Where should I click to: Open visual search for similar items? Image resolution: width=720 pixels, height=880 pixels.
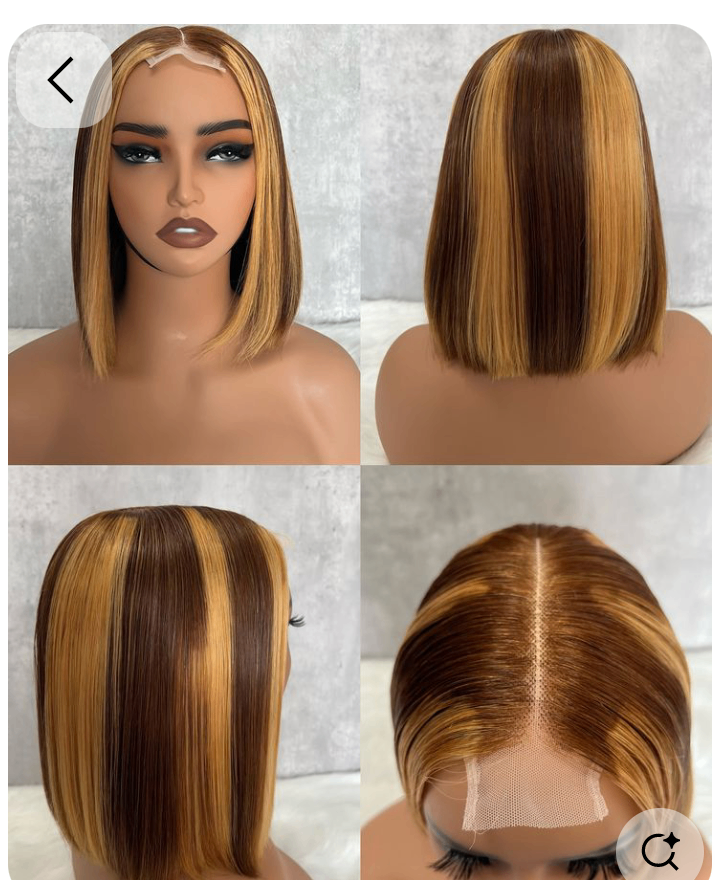[660, 850]
